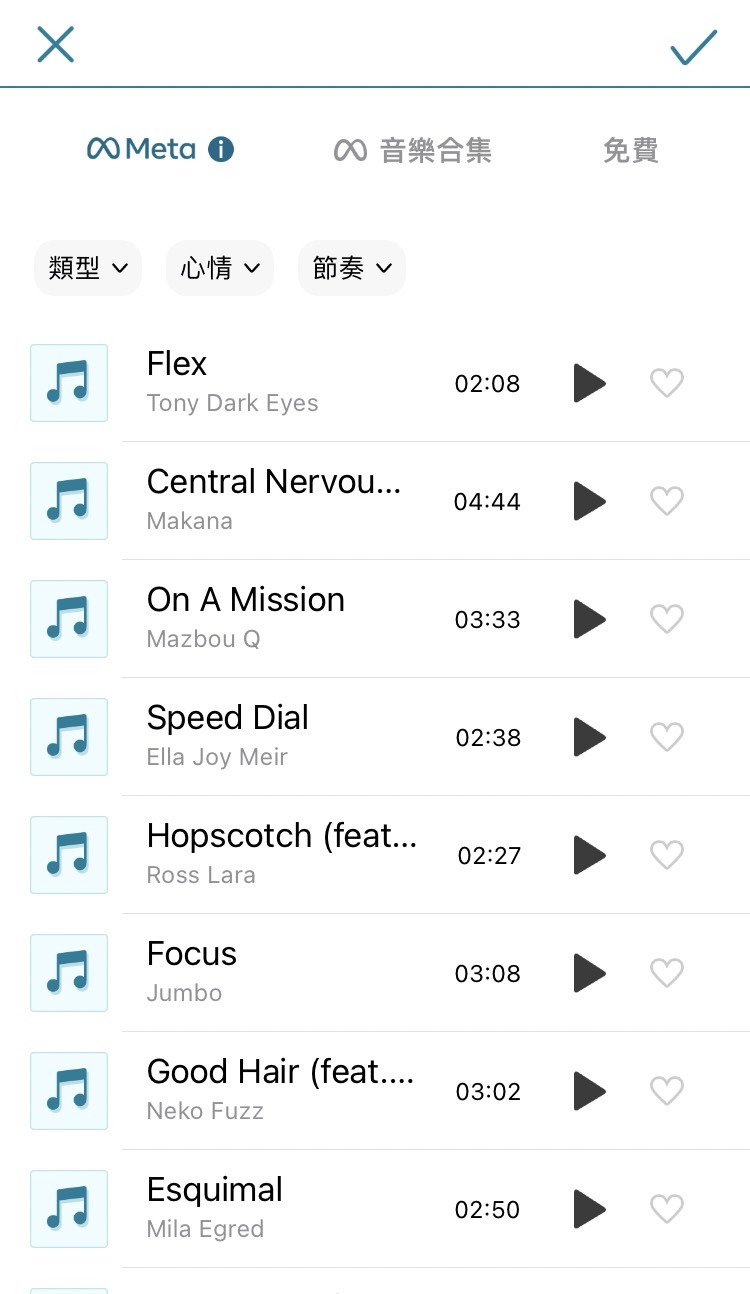Click the music note thumbnail for On A Mission
The width and height of the screenshot is (750, 1294).
(68, 619)
